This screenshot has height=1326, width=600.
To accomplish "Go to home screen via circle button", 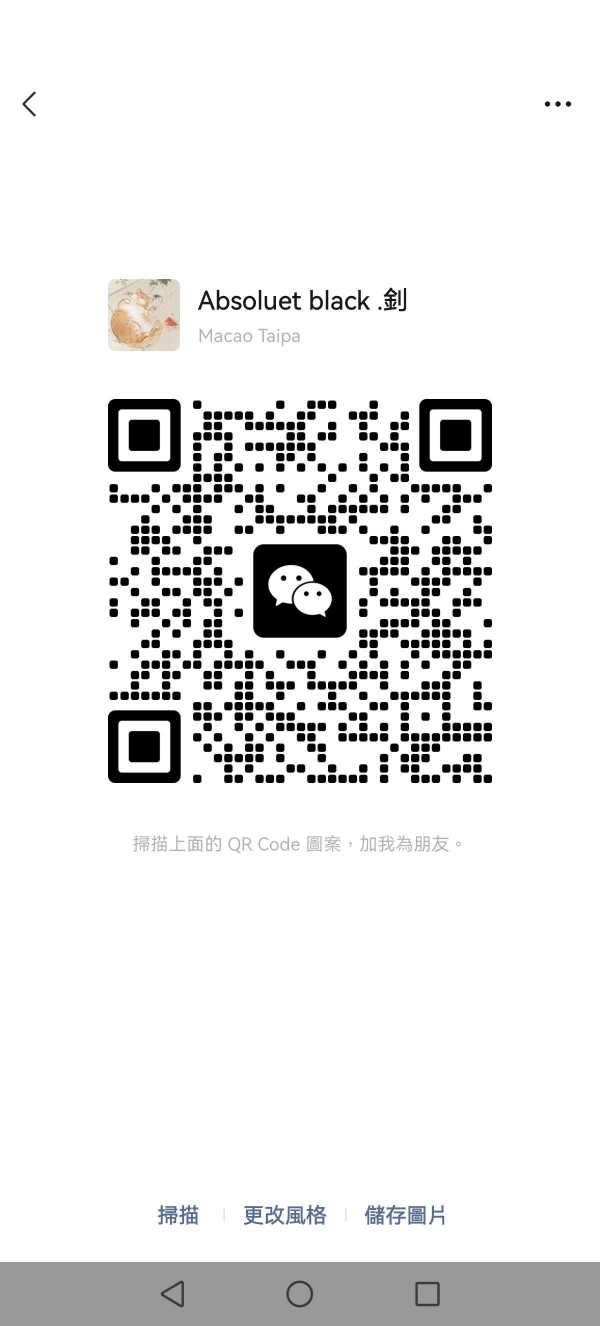I will (300, 1293).
